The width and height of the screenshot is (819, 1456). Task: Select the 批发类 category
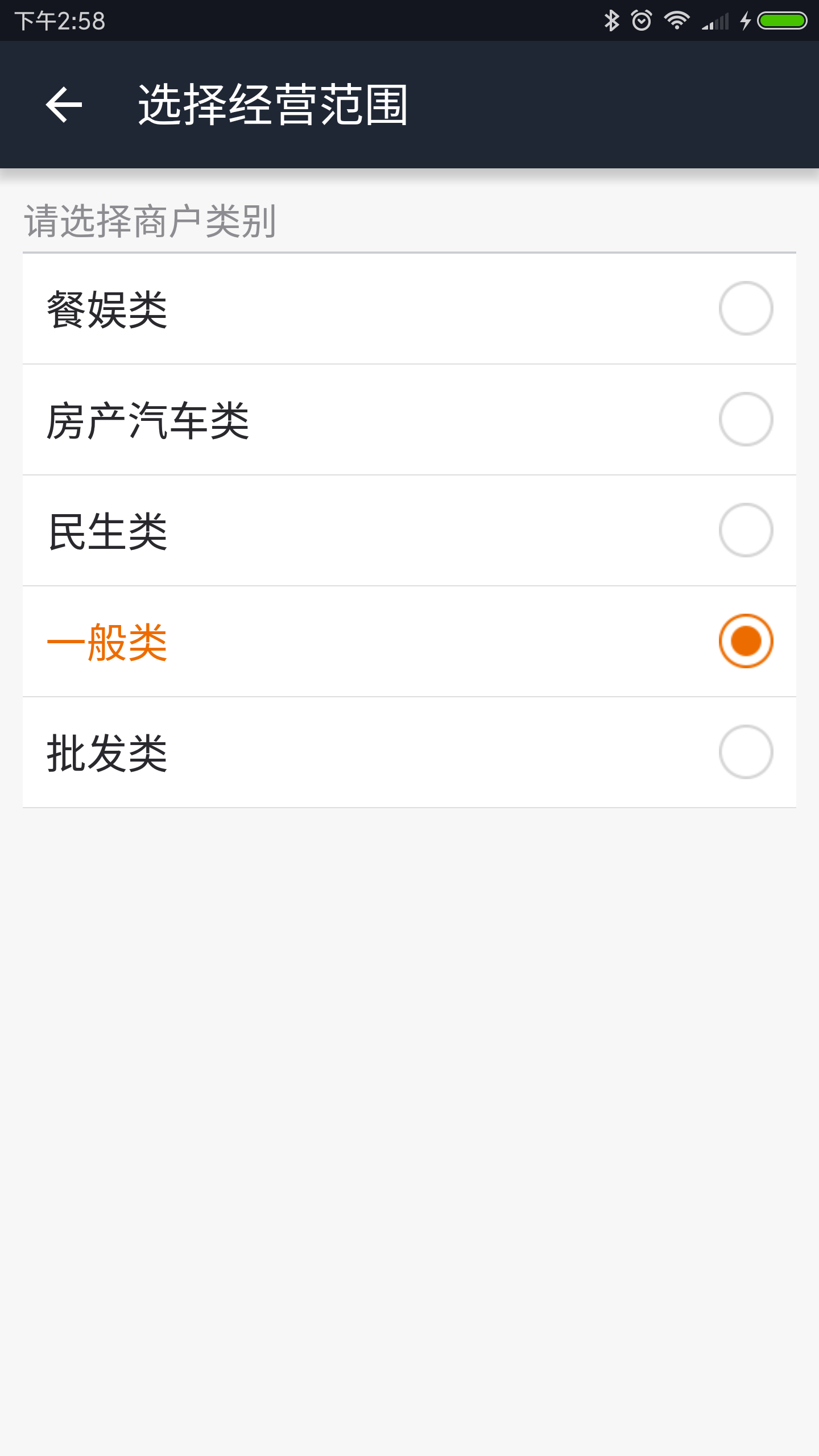point(409,752)
